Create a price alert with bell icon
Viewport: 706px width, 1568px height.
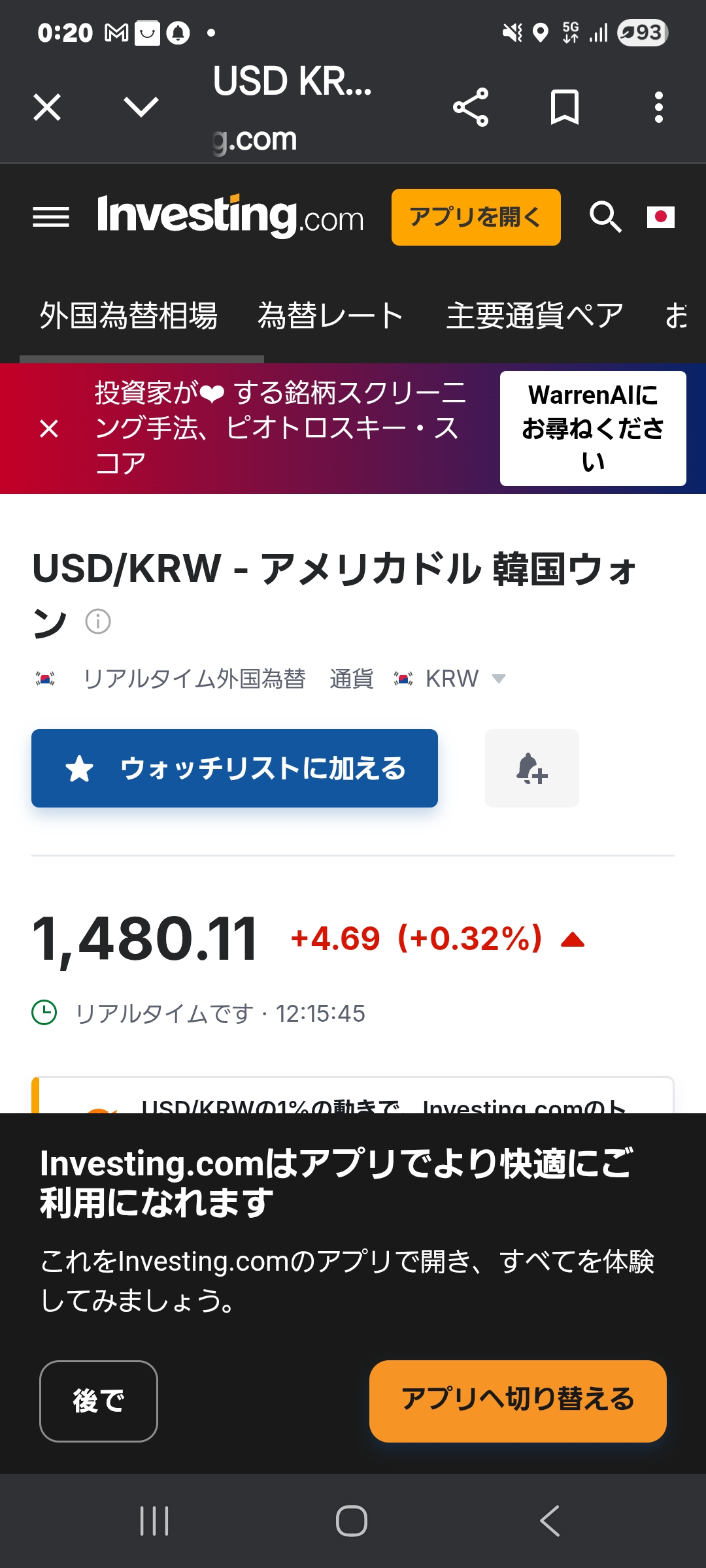tap(531, 768)
